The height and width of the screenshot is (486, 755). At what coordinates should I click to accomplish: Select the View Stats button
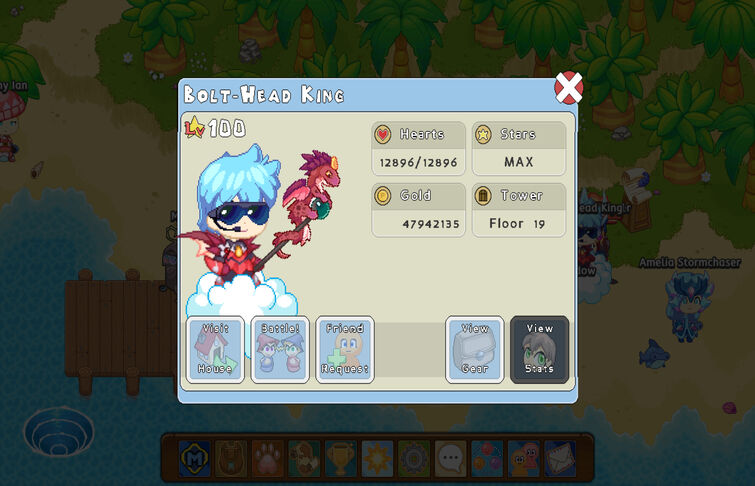[x=539, y=349]
